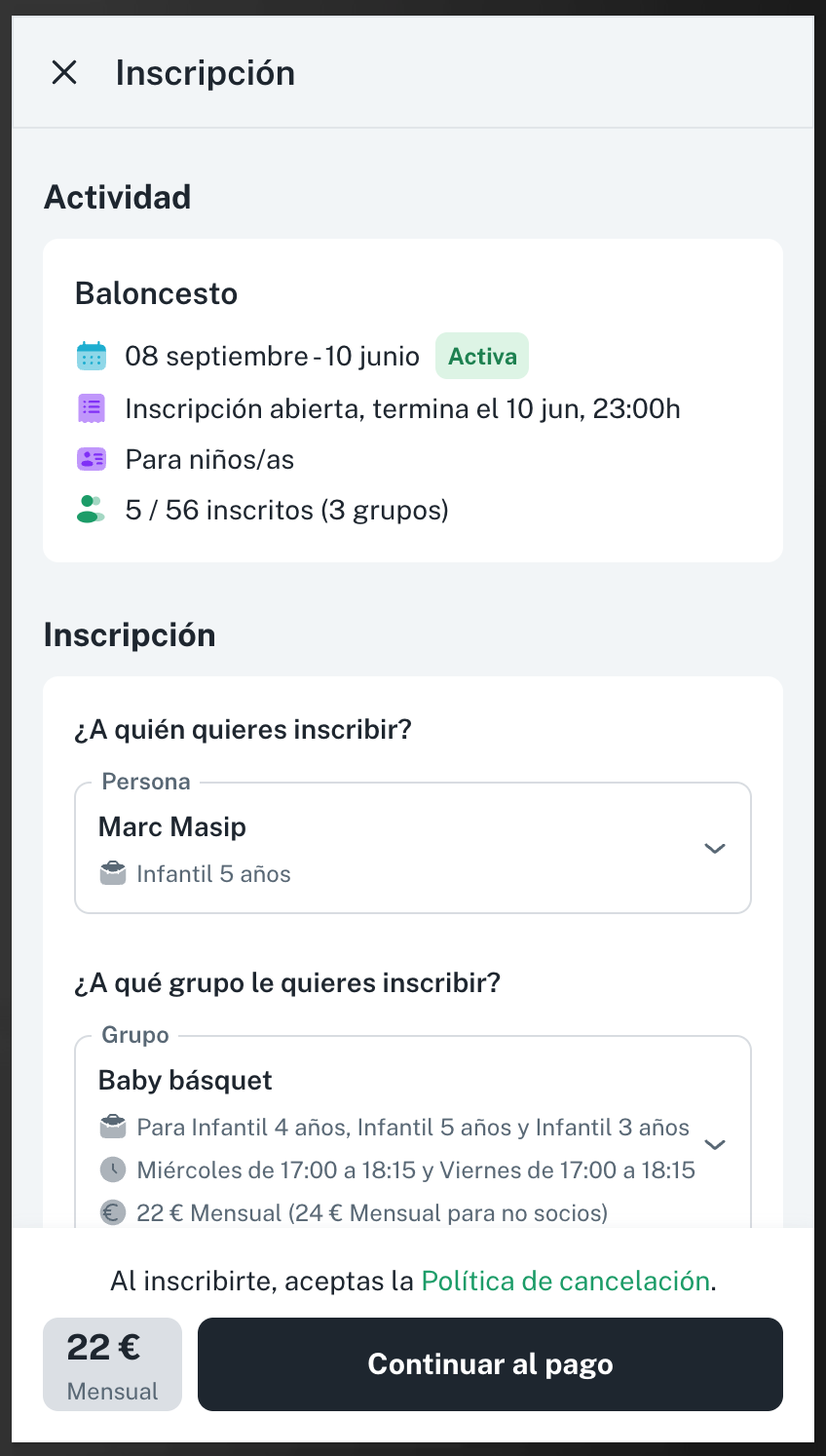
Task: Open the Persona dropdown showing Marc Masip
Action: pyautogui.click(x=413, y=848)
